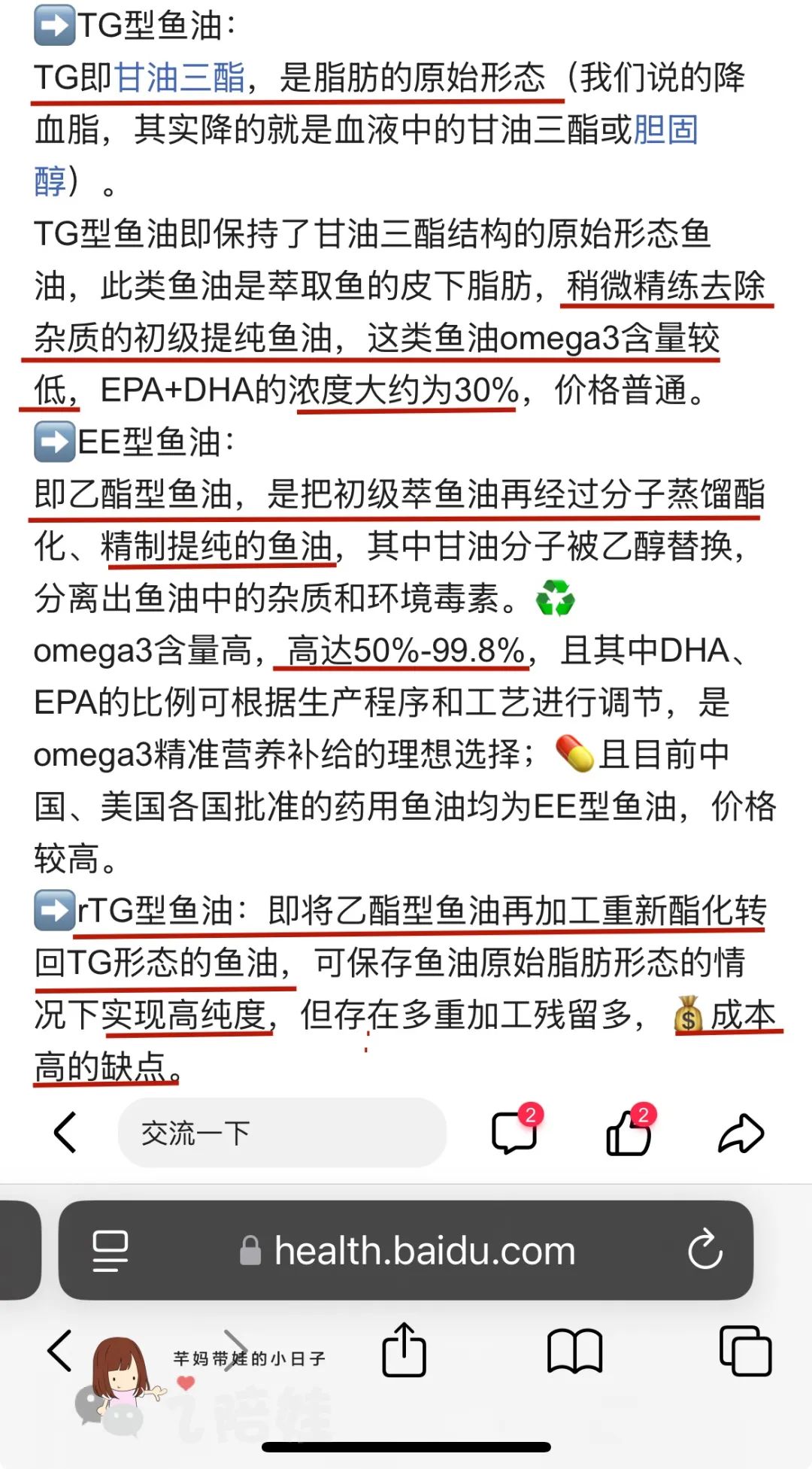Image resolution: width=812 pixels, height=1469 pixels.
Task: Go back in Safari toolbar
Action: point(59,1351)
